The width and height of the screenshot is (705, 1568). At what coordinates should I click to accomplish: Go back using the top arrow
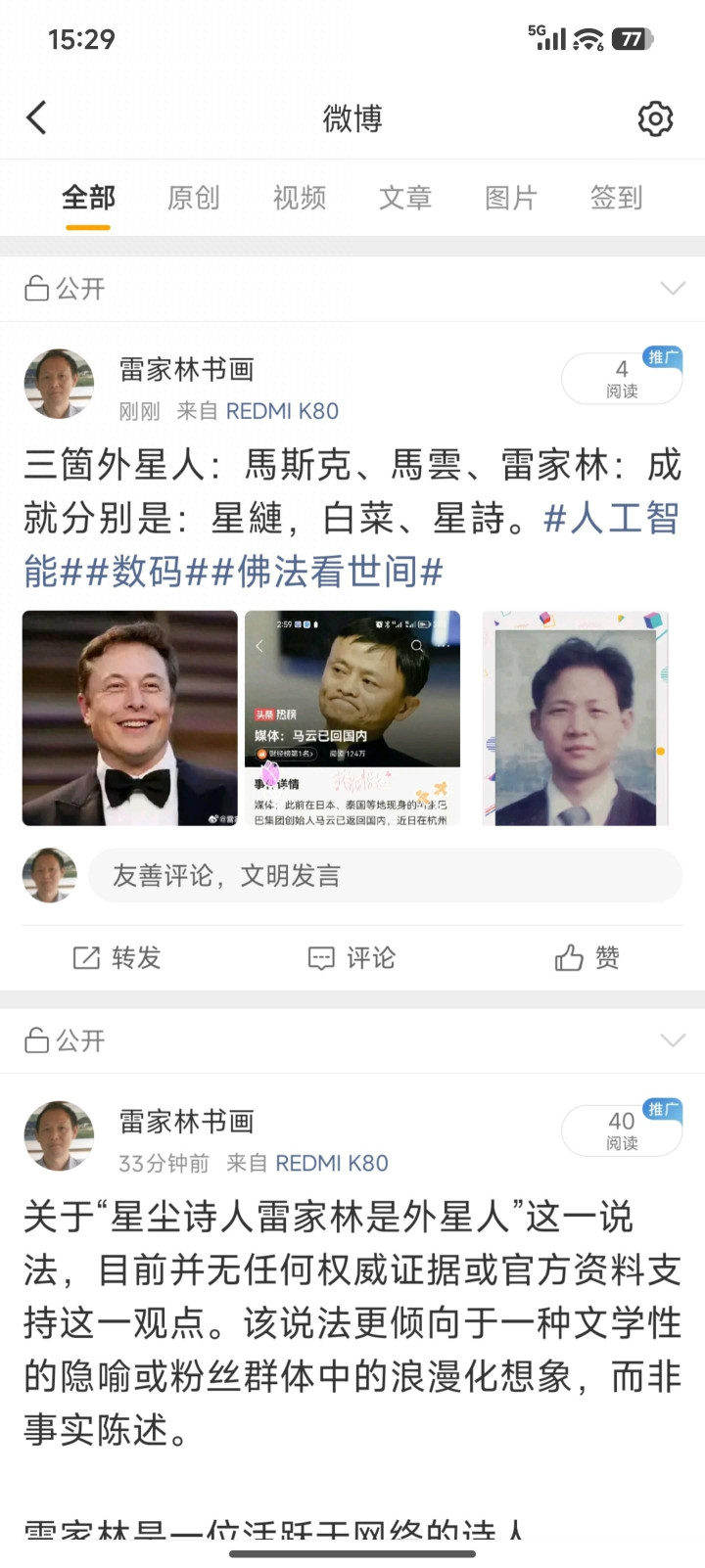pos(37,118)
